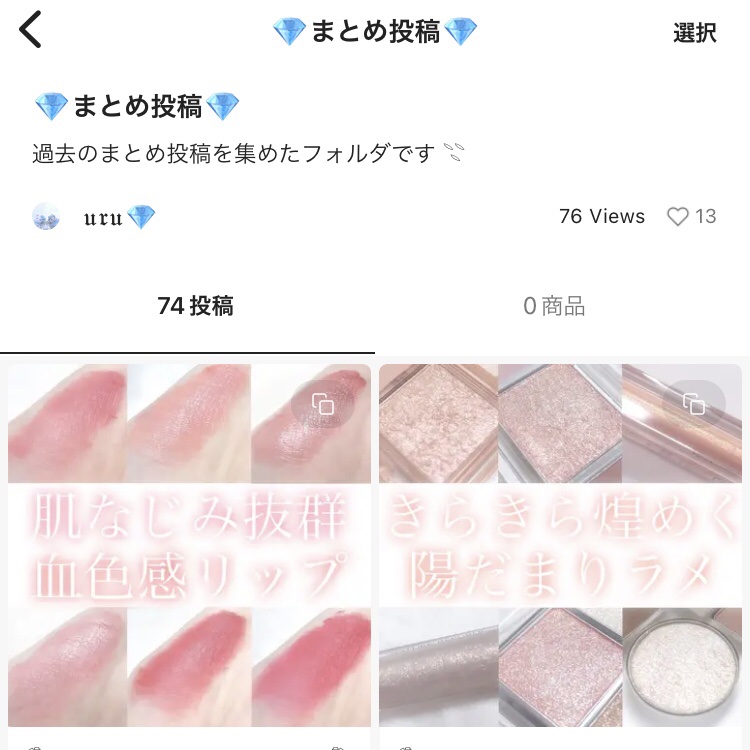Switch to the 74 投稿 tab

195,307
